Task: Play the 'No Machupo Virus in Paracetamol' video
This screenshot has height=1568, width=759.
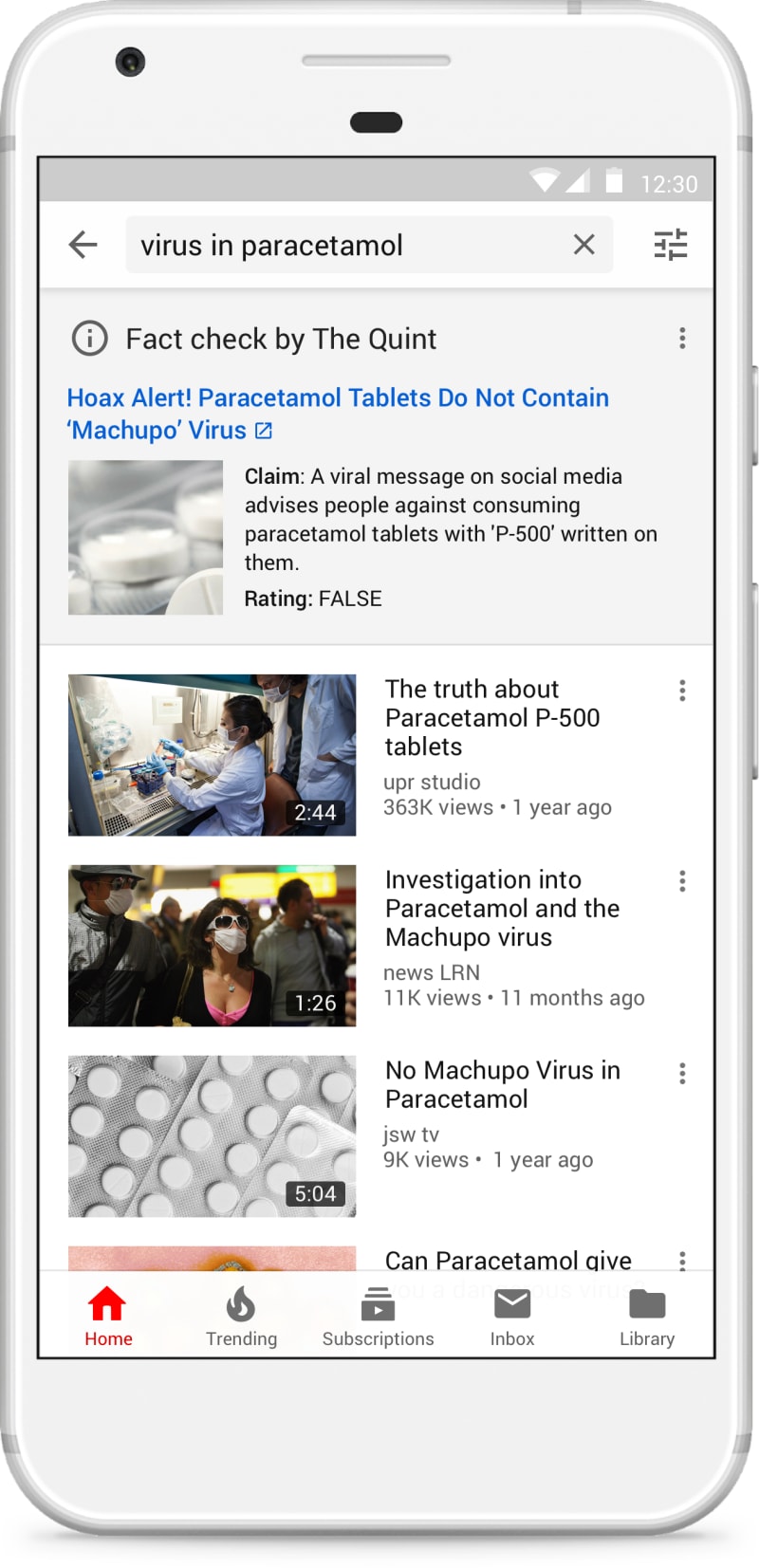Action: click(x=212, y=1136)
